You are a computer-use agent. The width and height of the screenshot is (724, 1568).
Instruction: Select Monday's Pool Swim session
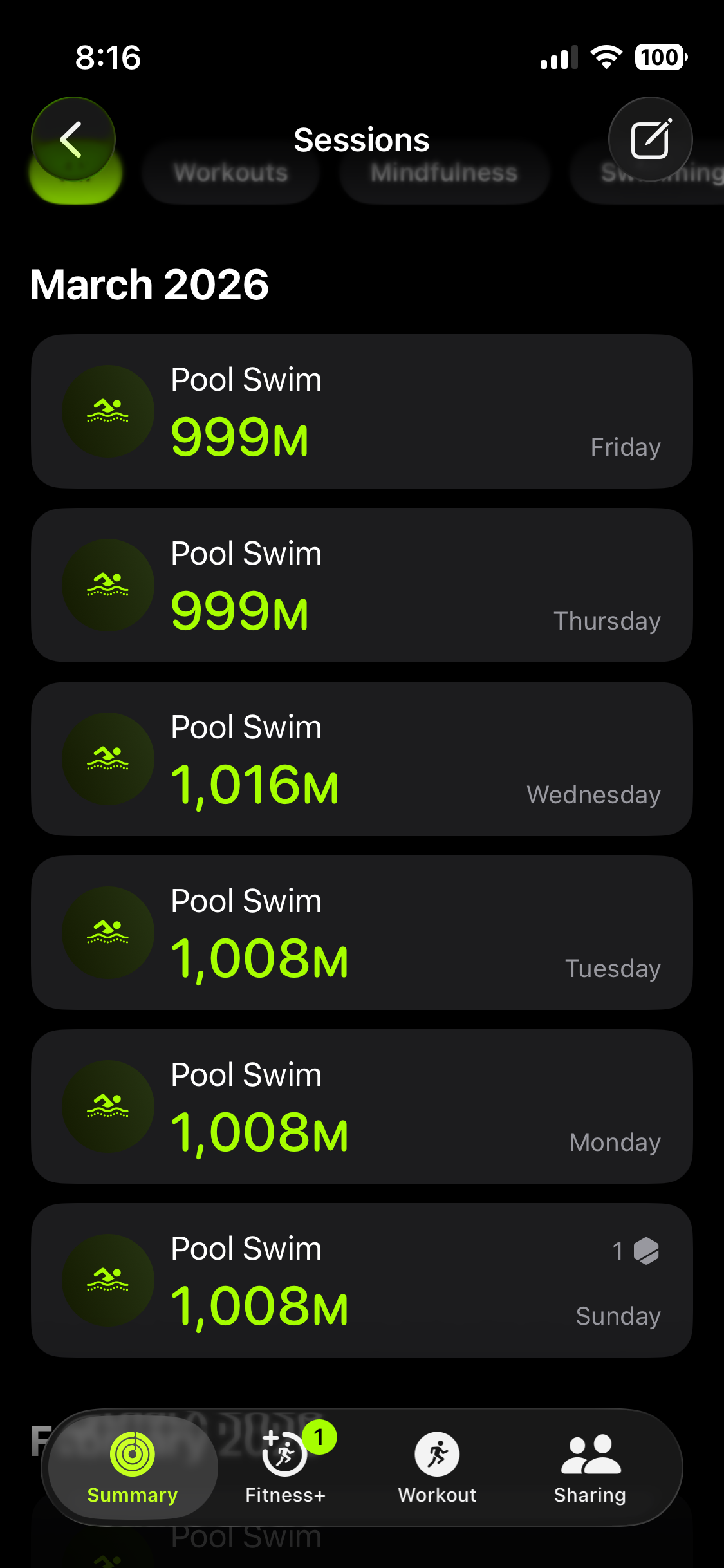pyautogui.click(x=362, y=1106)
